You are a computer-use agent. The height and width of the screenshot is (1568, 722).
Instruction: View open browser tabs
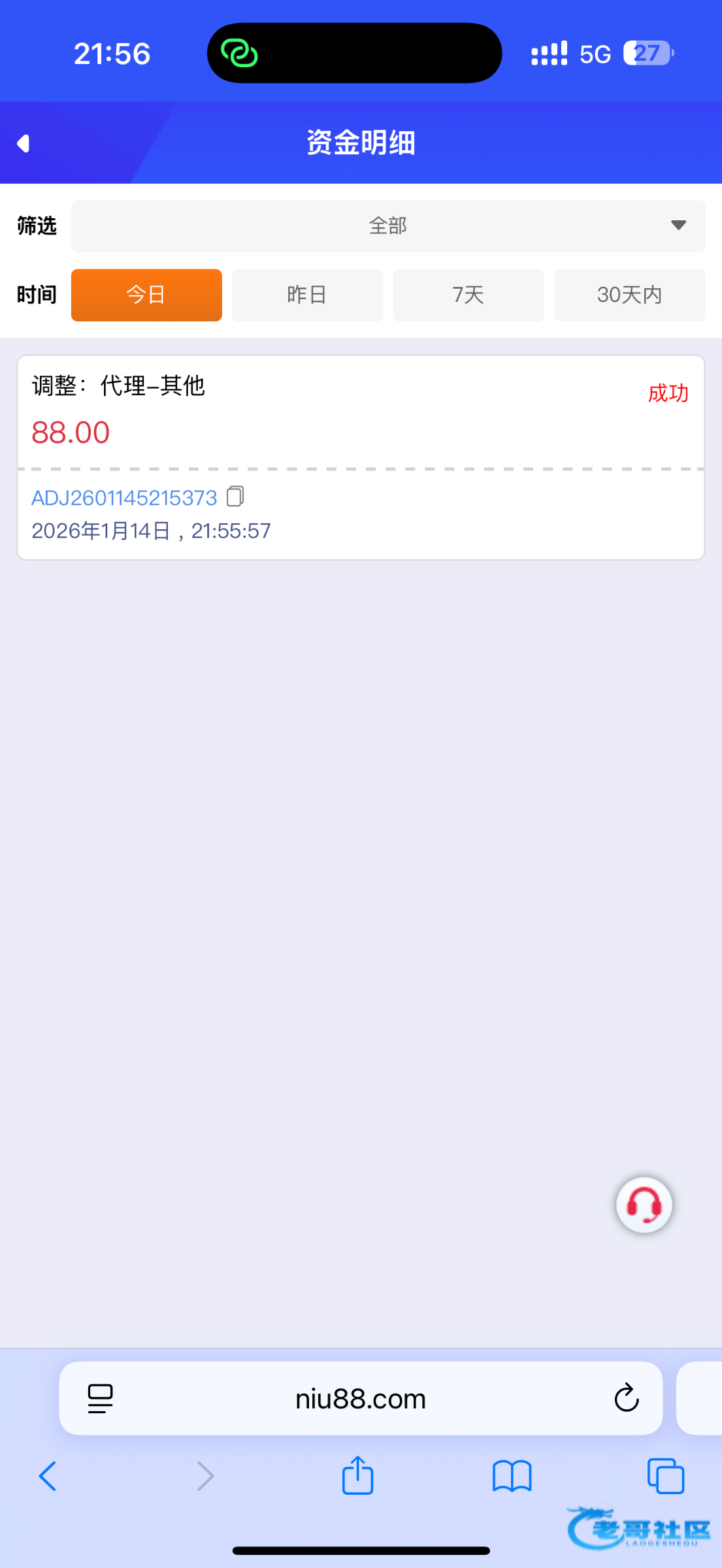[x=665, y=1476]
